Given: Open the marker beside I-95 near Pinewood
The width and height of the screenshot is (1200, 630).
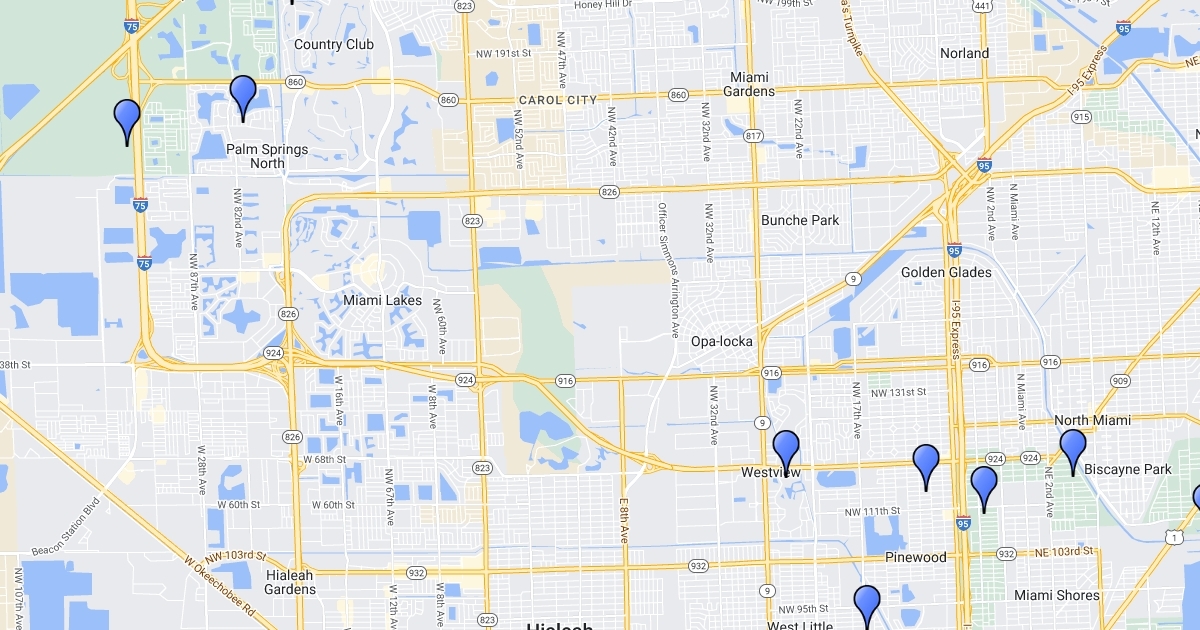Looking at the screenshot, I should (x=984, y=485).
